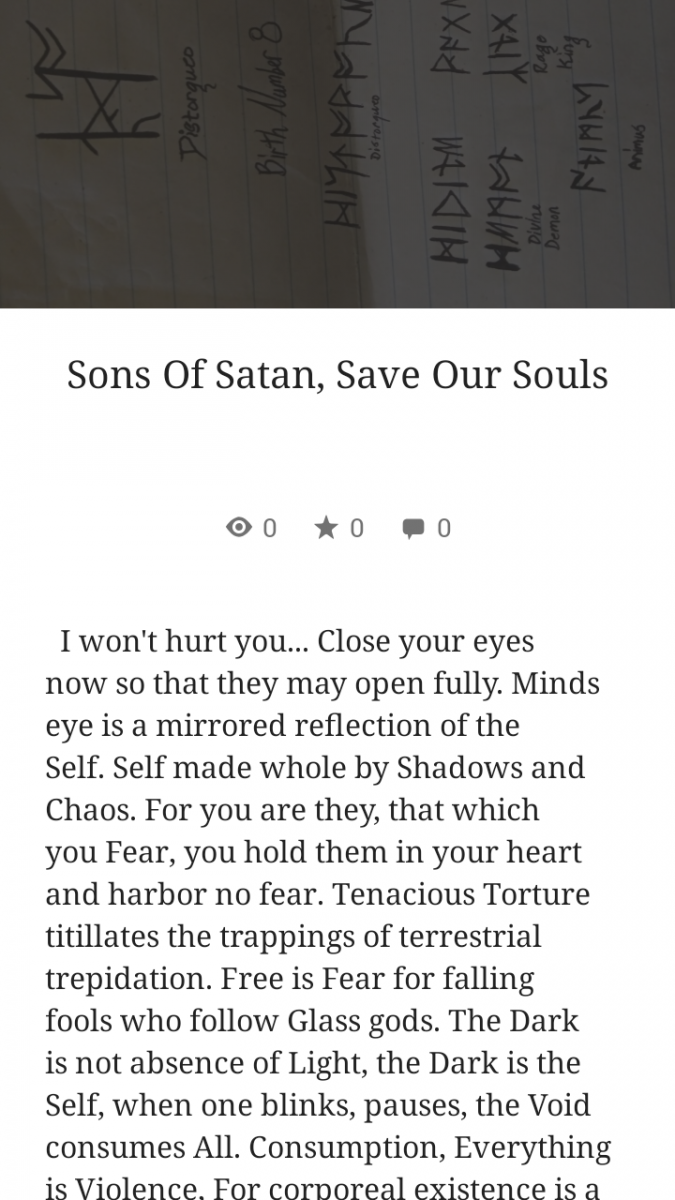Image resolution: width=675 pixels, height=1200 pixels.
Task: Vote for the story with the star icon
Action: point(326,527)
